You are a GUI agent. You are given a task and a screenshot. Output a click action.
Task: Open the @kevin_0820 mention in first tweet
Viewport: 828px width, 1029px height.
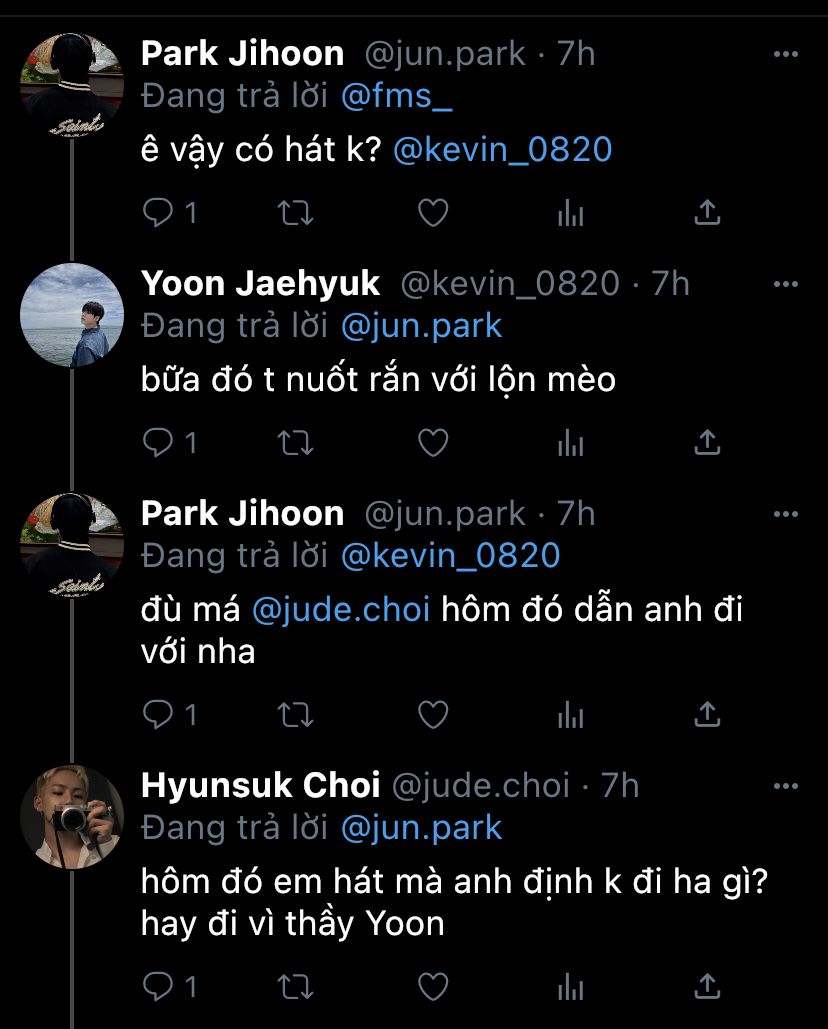tap(502, 151)
